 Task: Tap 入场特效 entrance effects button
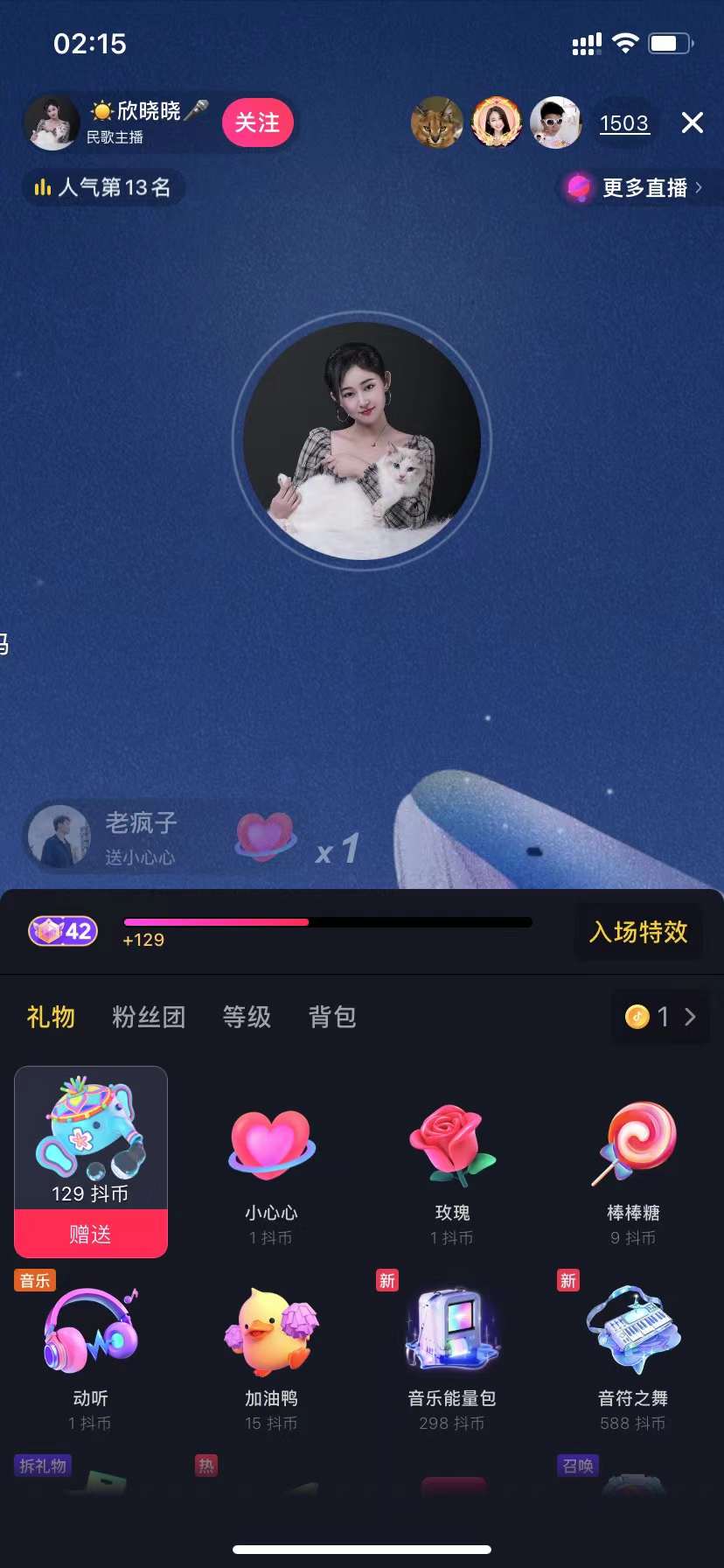[x=638, y=932]
